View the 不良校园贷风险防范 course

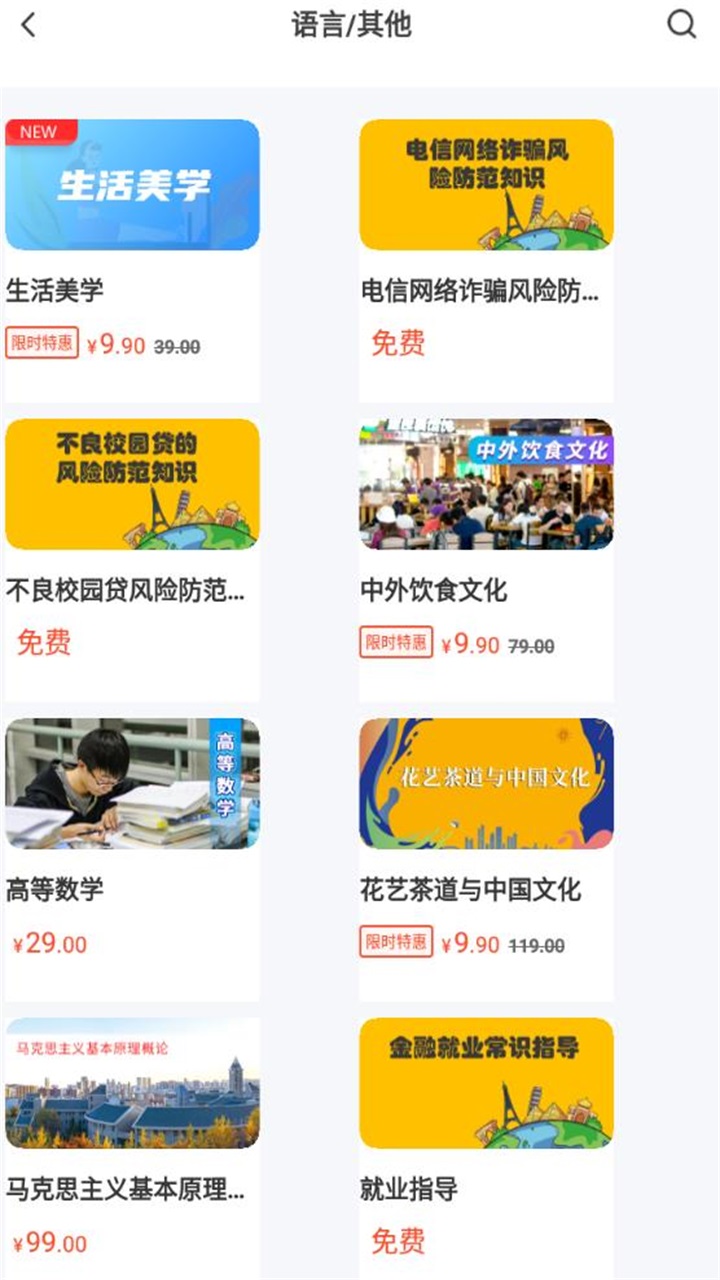pyautogui.click(x=132, y=485)
